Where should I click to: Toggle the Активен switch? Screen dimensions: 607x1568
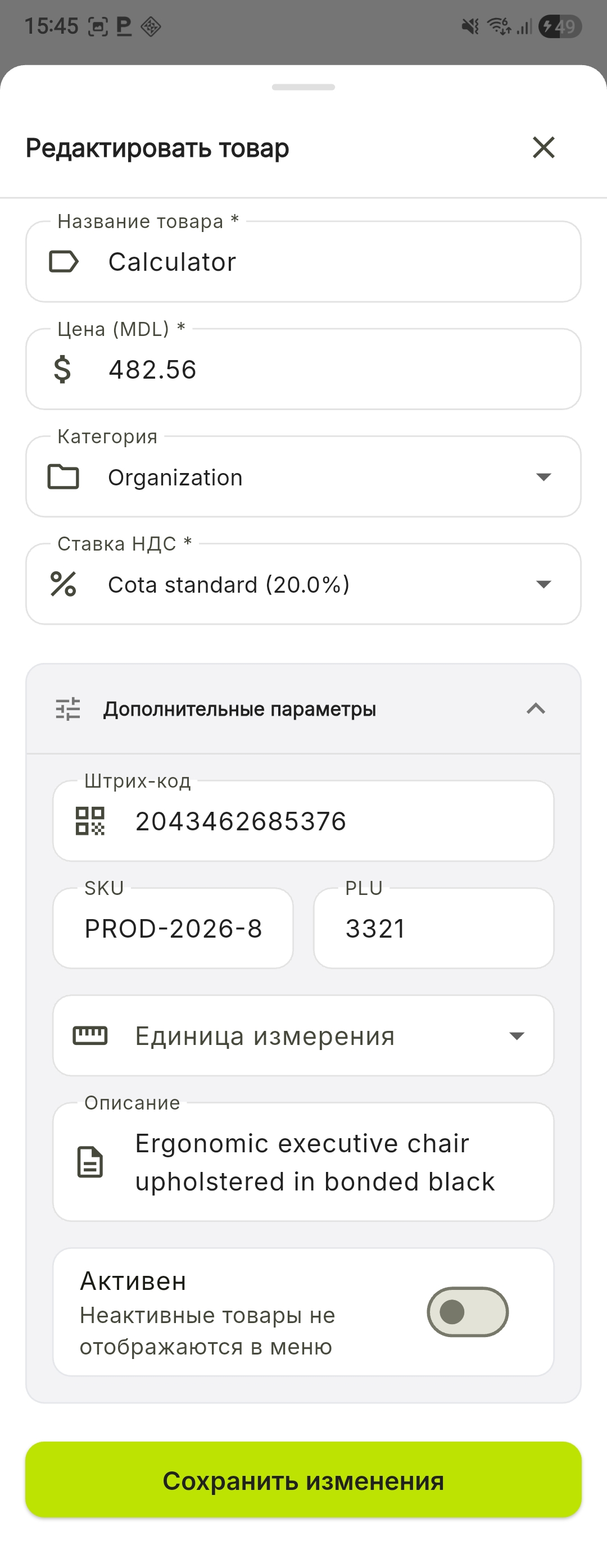point(467,1312)
